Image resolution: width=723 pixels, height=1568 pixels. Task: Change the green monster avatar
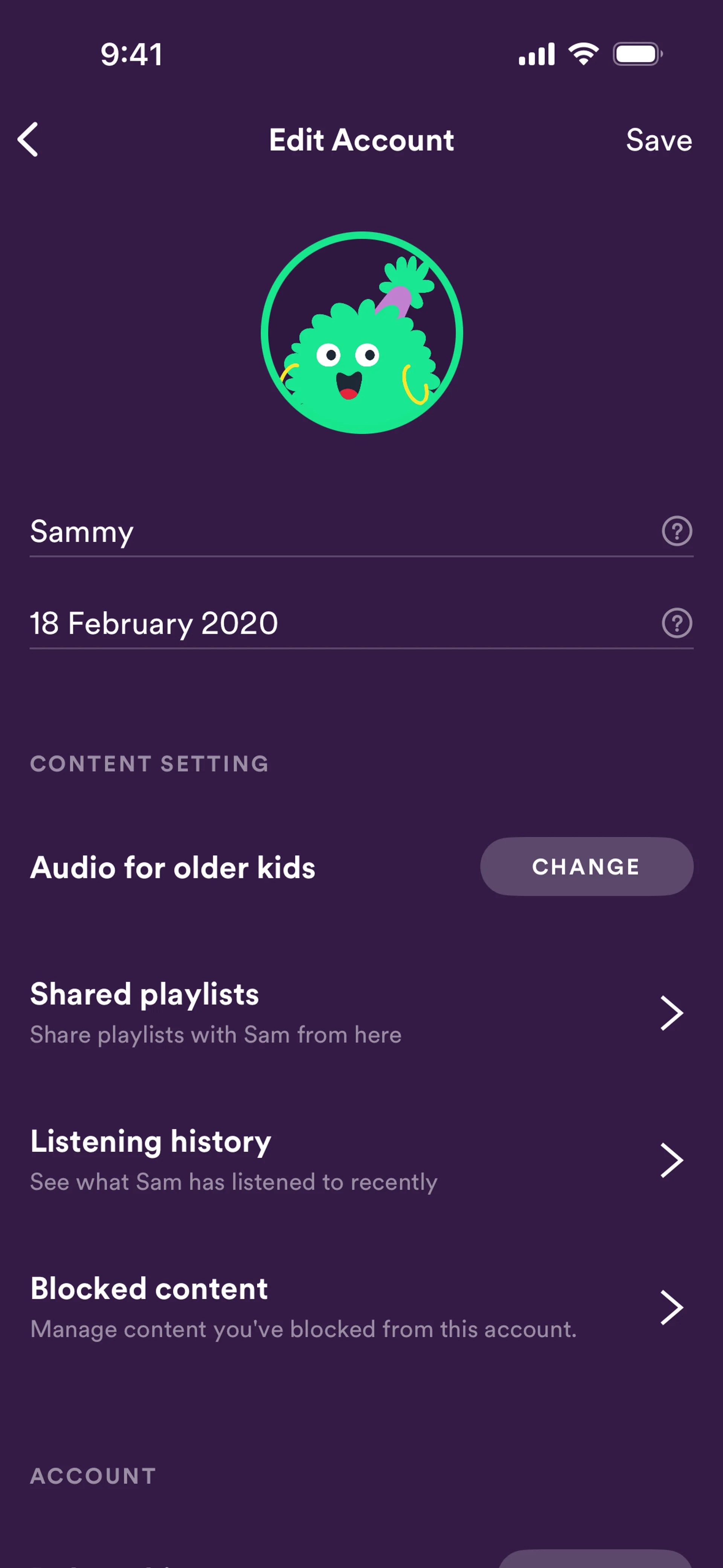click(361, 332)
